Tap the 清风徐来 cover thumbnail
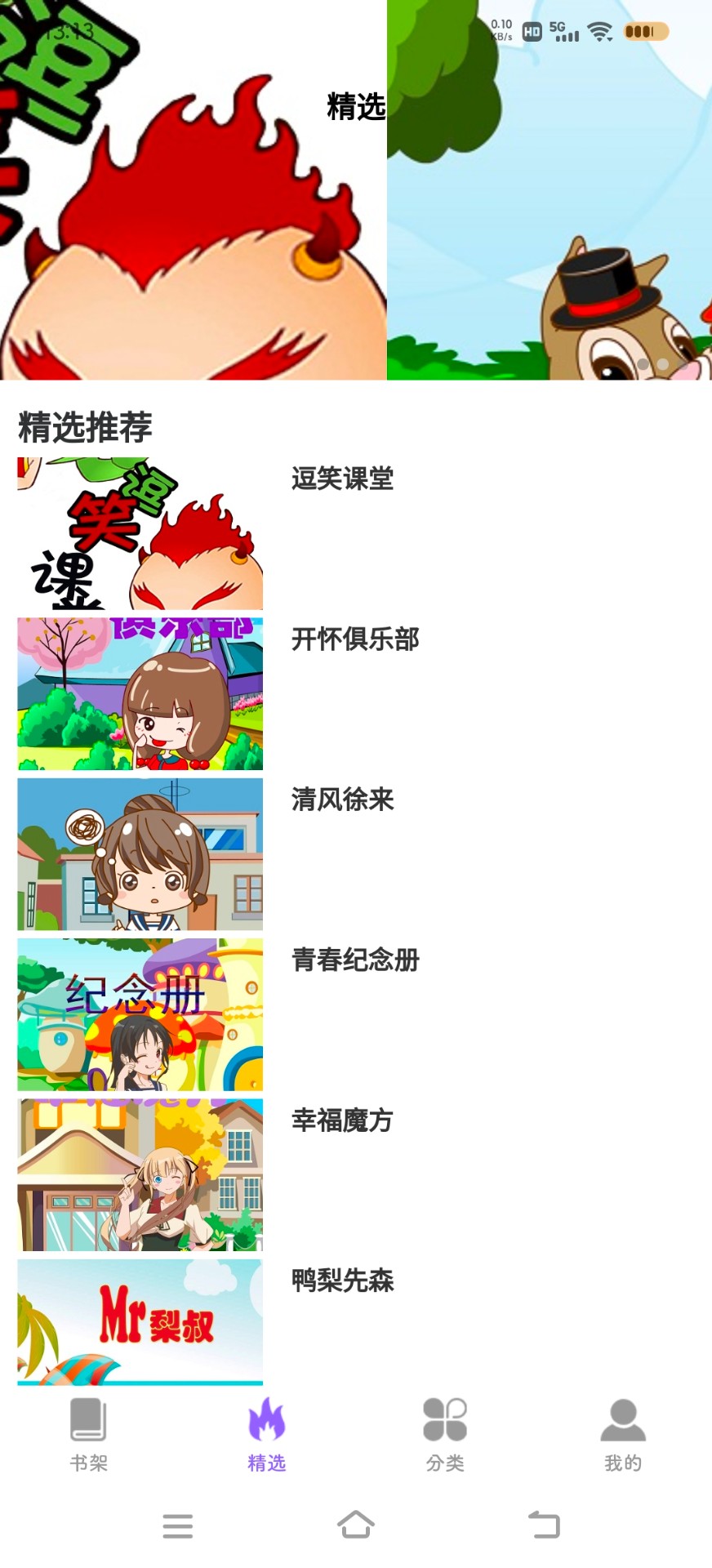This screenshot has width=712, height=1568. (x=139, y=854)
